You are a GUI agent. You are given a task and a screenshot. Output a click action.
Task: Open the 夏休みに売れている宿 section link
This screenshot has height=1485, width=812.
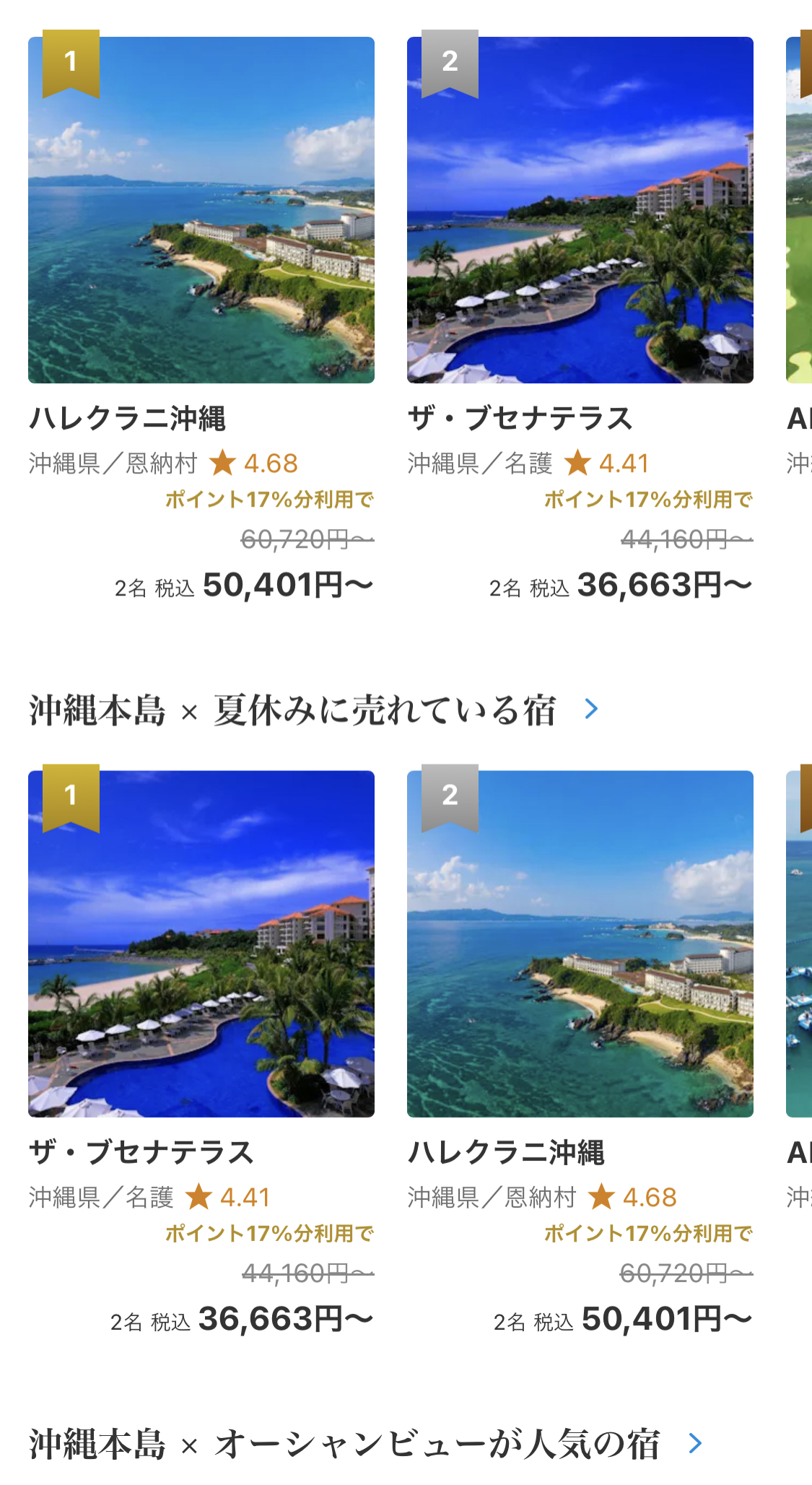314,710
